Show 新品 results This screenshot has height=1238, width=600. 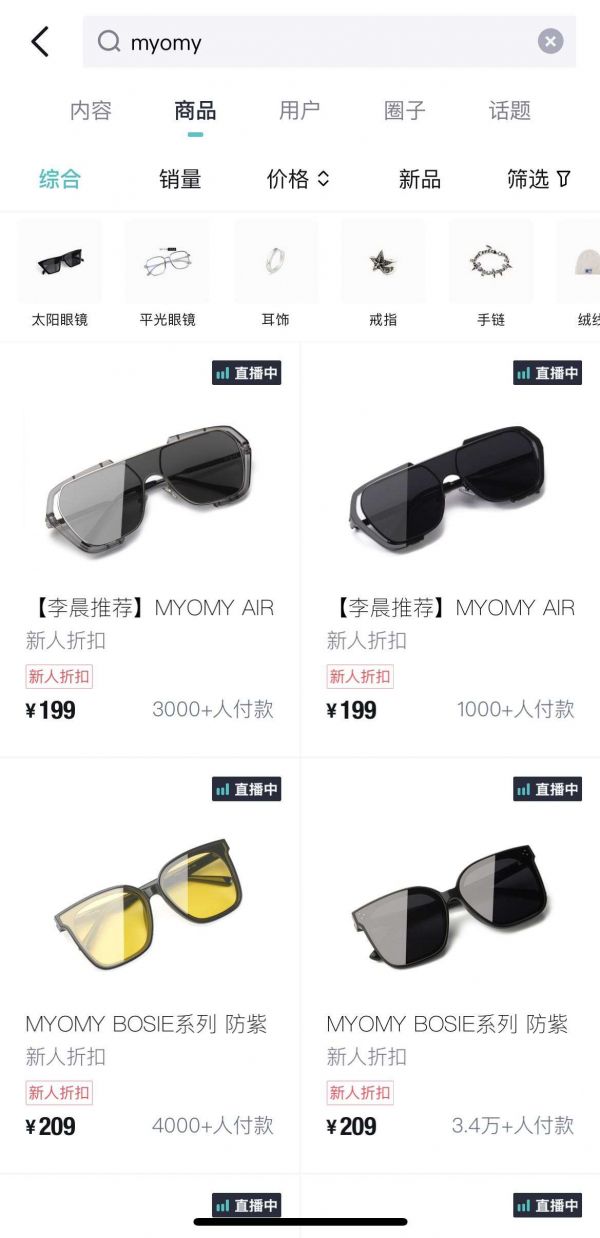point(420,180)
